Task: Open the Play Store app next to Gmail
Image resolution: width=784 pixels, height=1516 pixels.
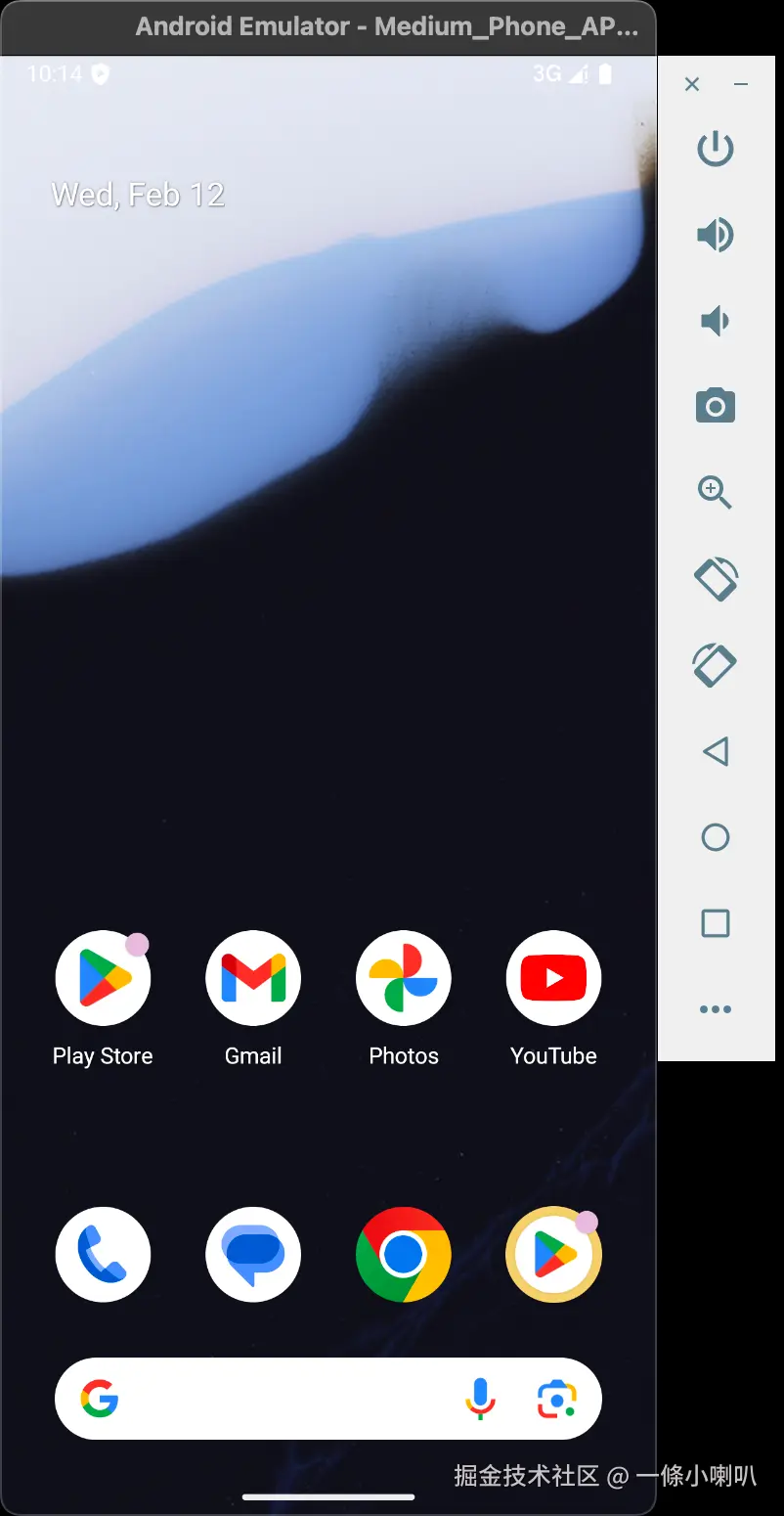Action: pos(103,978)
